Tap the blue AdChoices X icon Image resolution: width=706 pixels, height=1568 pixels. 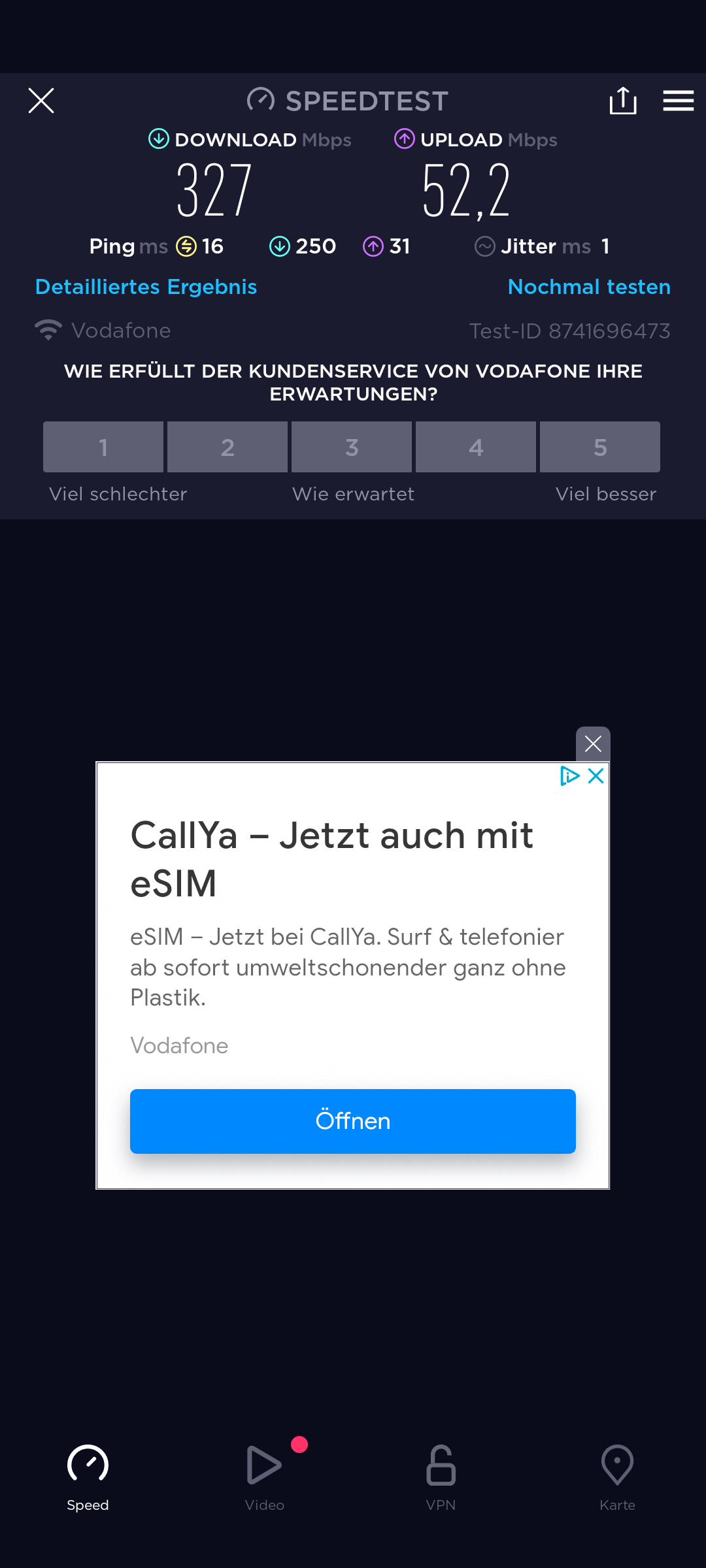click(x=596, y=776)
